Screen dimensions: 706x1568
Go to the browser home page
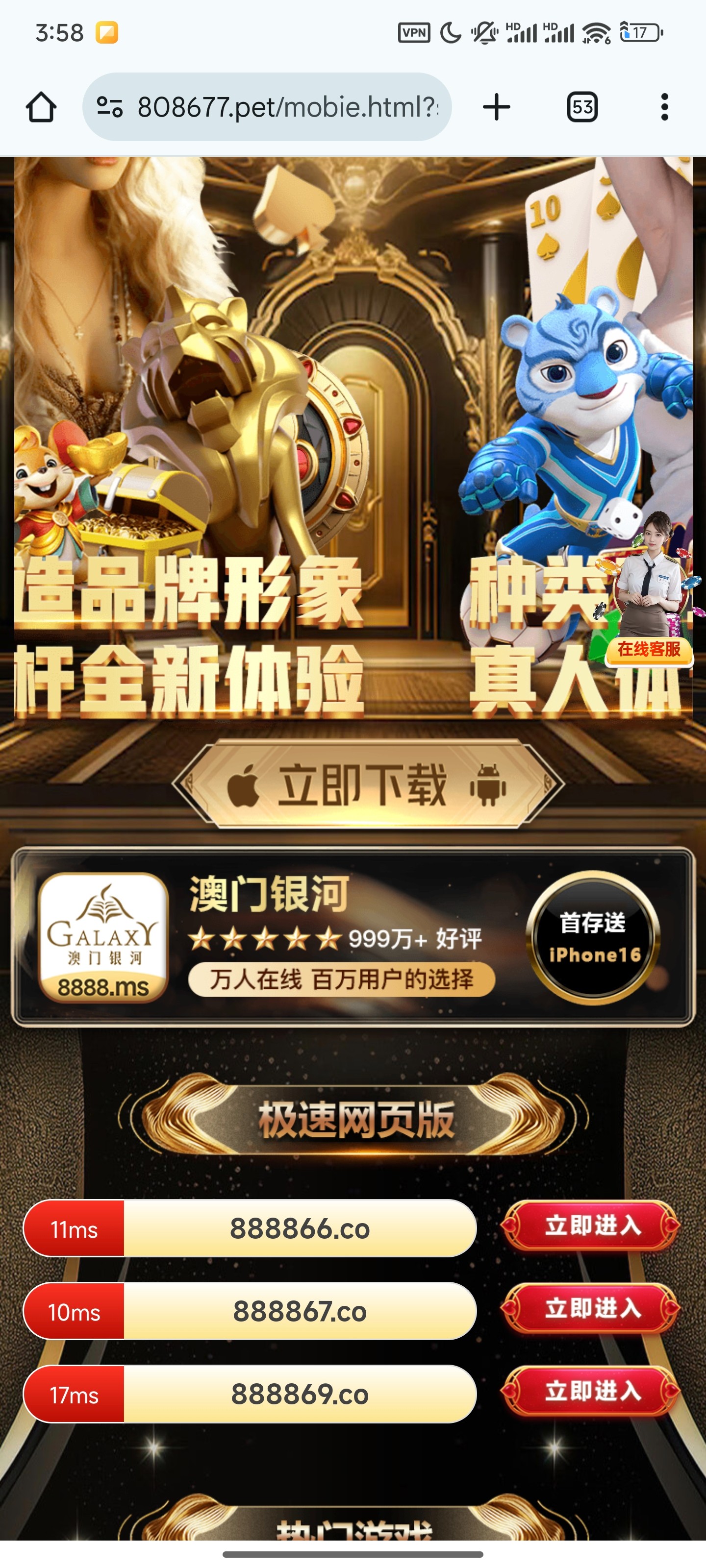(x=41, y=107)
